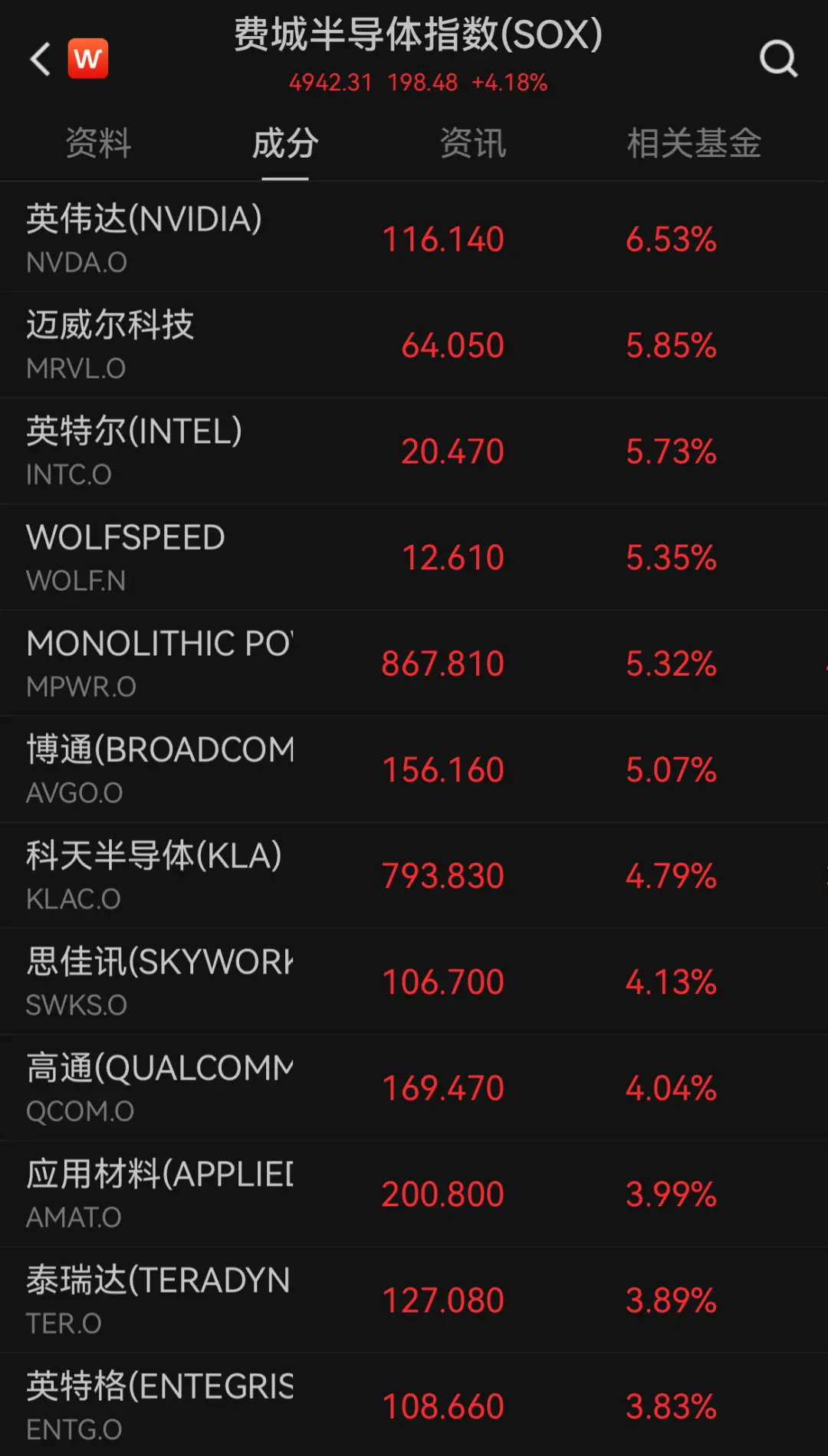Screen dimensions: 828x1456
Task: Open the INTEL (INTC.O) stock row
Action: (x=414, y=451)
